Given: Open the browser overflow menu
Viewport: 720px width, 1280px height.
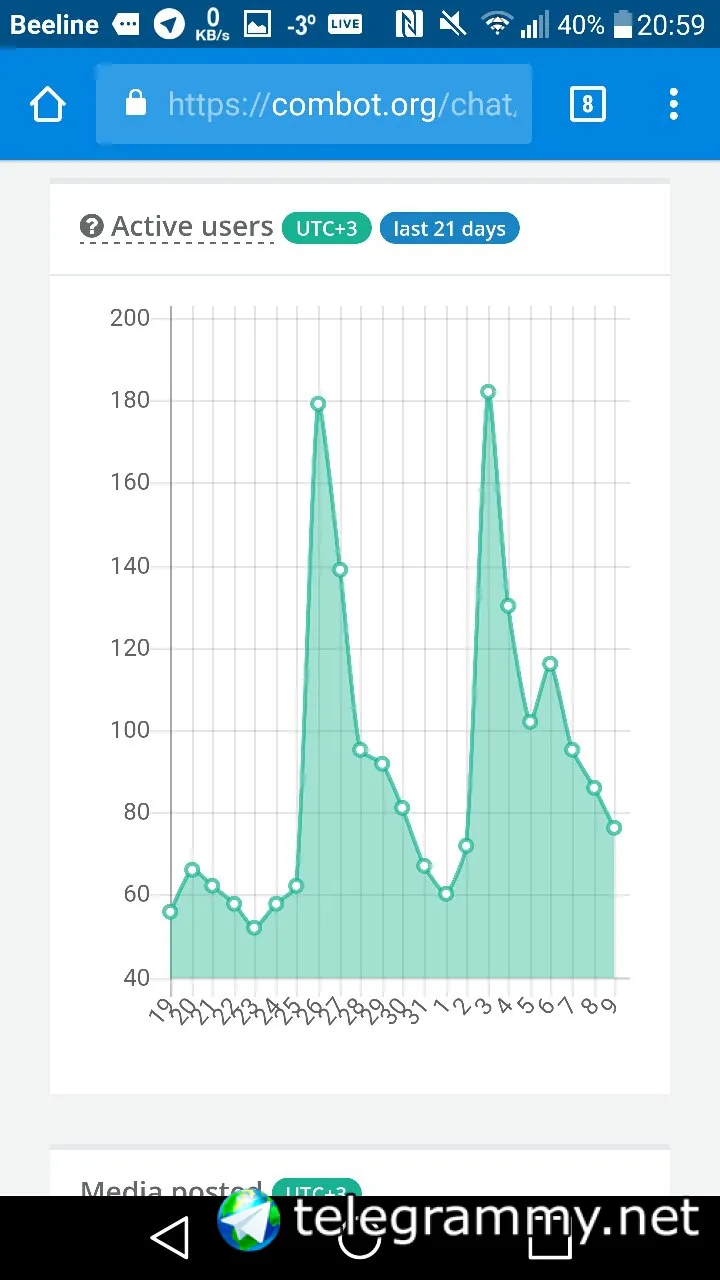Looking at the screenshot, I should pos(673,104).
